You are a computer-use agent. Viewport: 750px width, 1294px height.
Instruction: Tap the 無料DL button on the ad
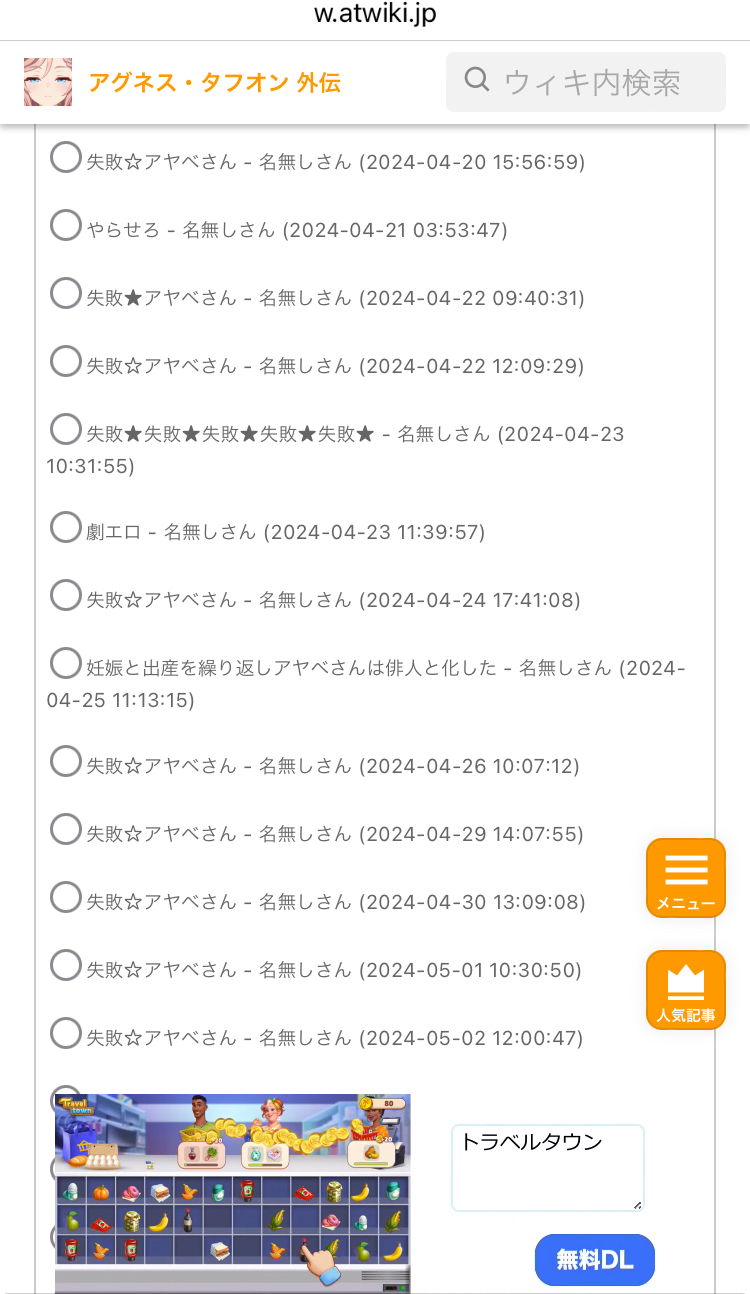tap(595, 1260)
